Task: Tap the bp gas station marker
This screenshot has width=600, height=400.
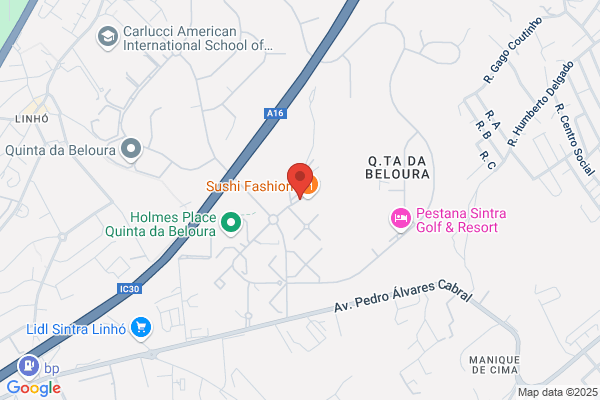Action: tap(29, 366)
